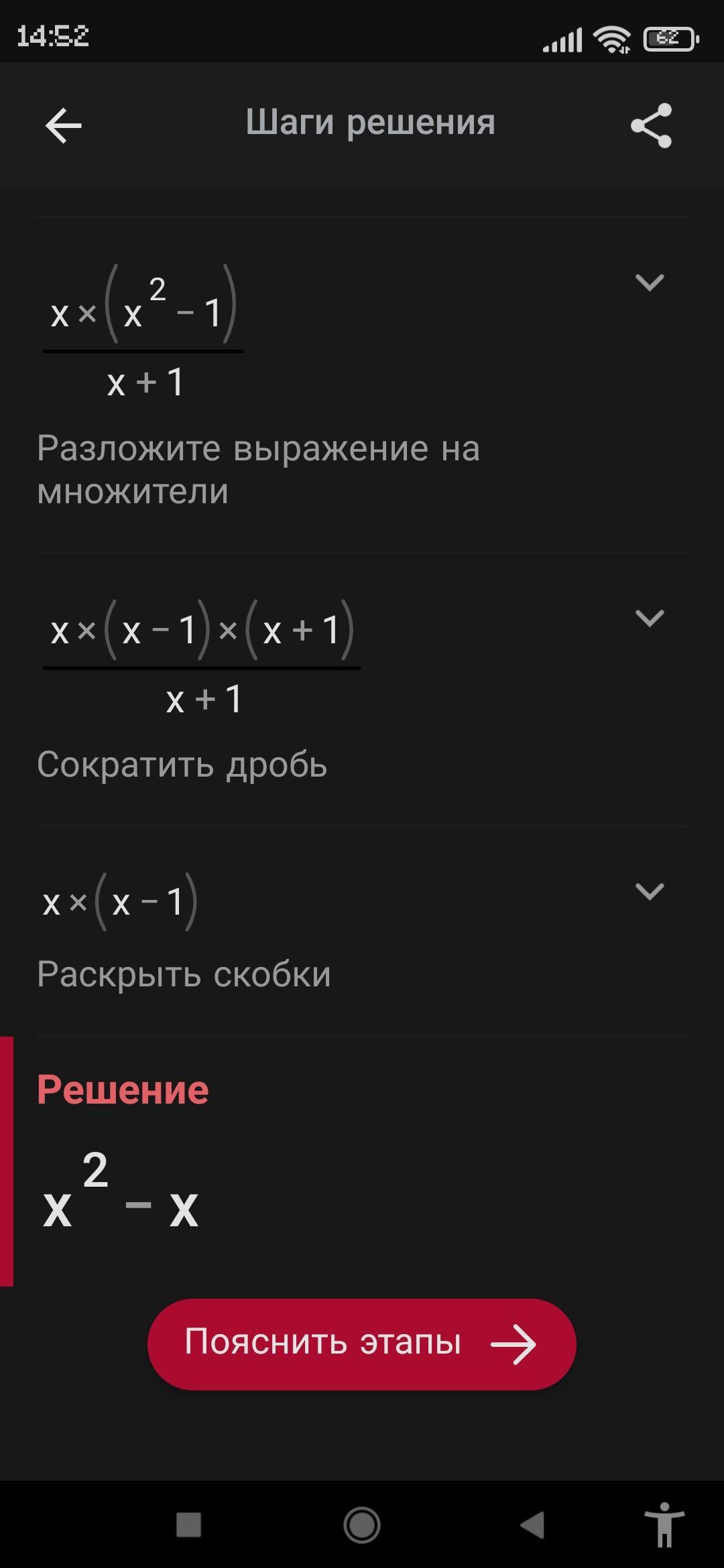
Task: Expand the 'Сократить дробь' step
Action: click(x=649, y=618)
